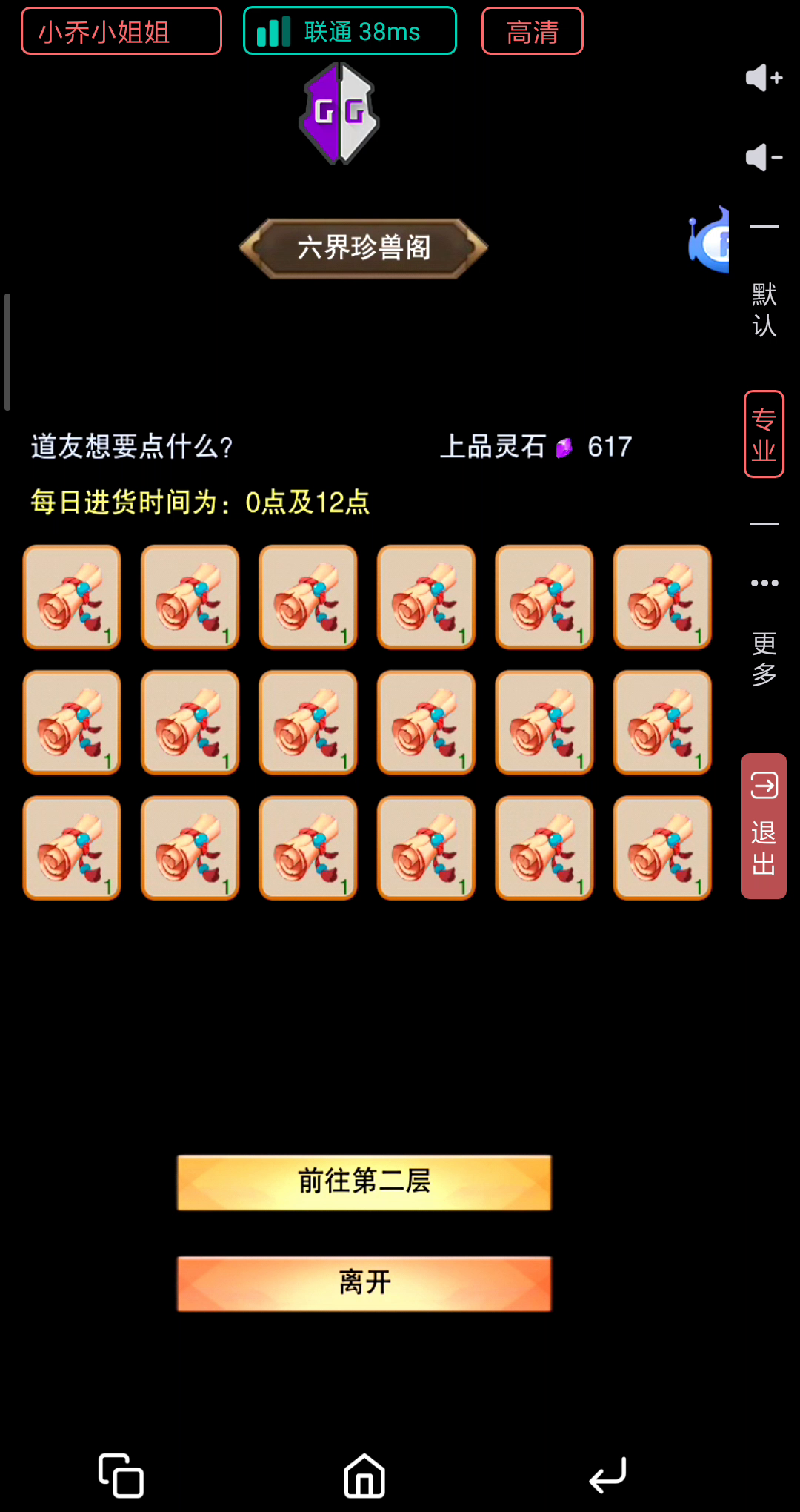The width and height of the screenshot is (800, 1512).
Task: Tap the 离开 button to leave
Action: 364,1283
